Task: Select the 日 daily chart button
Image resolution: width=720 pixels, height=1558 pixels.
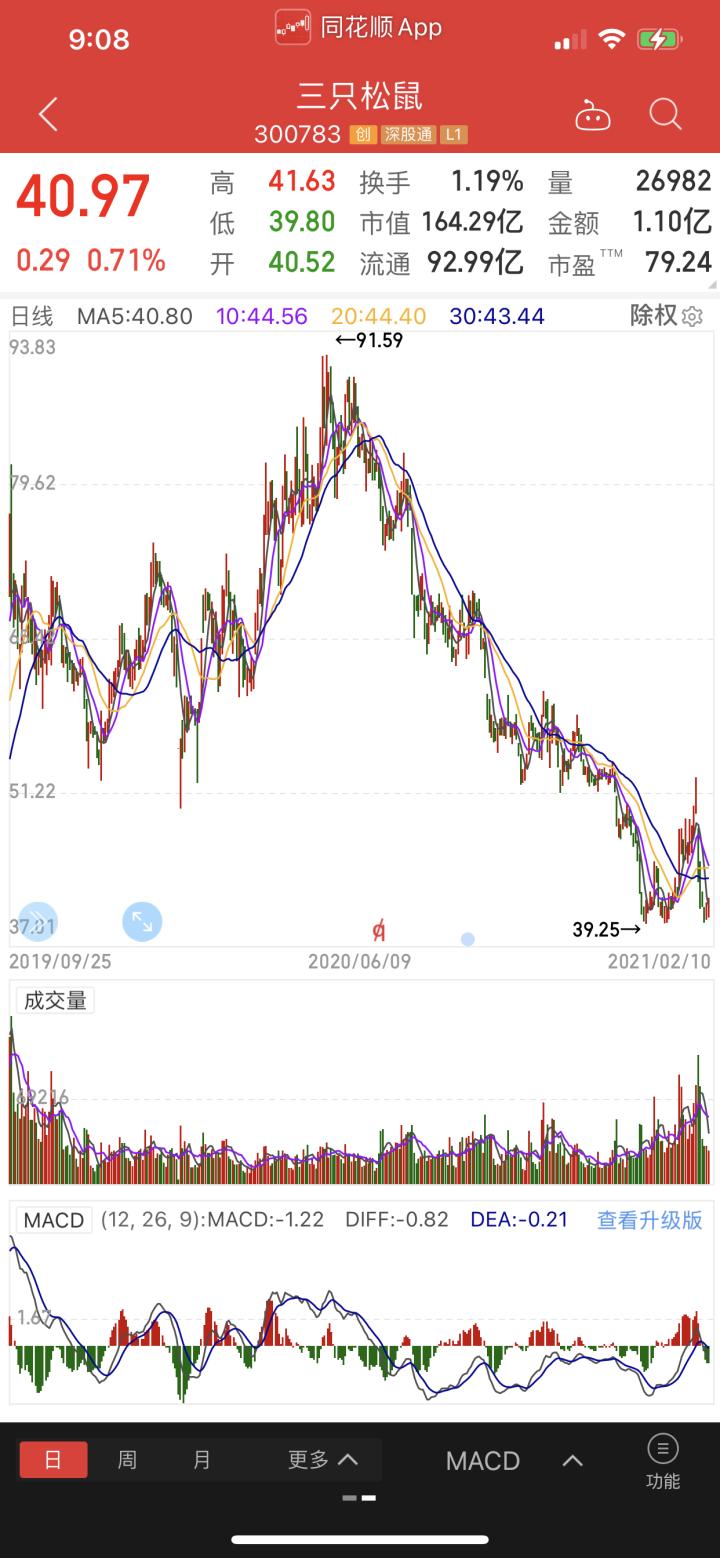Action: click(x=54, y=1459)
